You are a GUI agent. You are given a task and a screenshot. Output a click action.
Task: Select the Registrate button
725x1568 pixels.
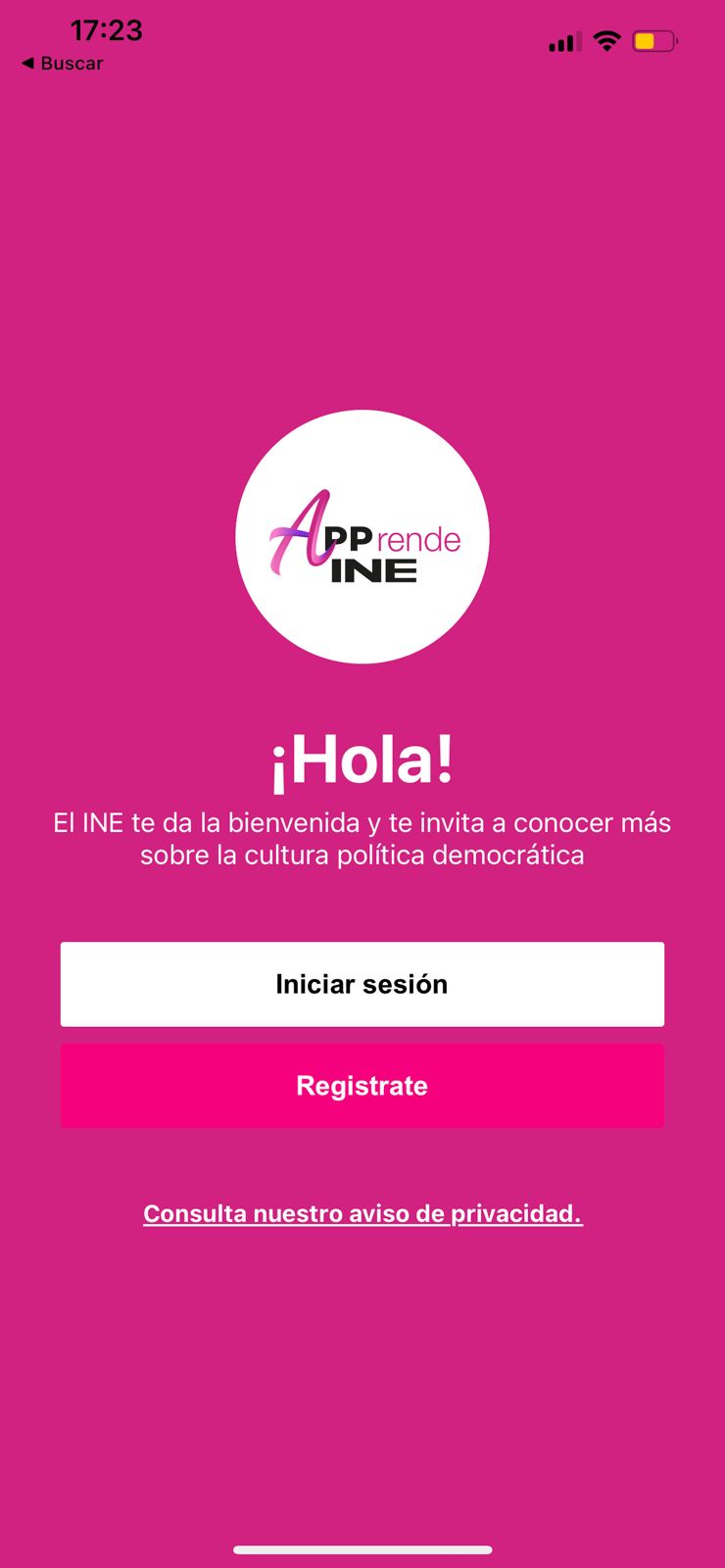pyautogui.click(x=362, y=1086)
